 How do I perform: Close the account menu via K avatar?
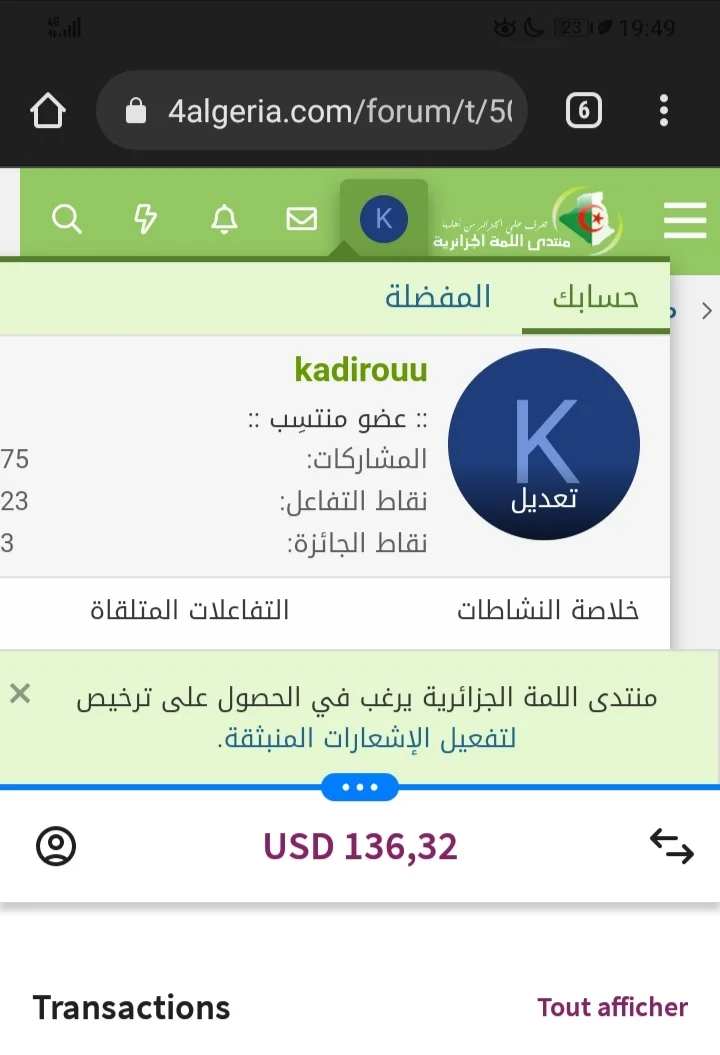[383, 219]
